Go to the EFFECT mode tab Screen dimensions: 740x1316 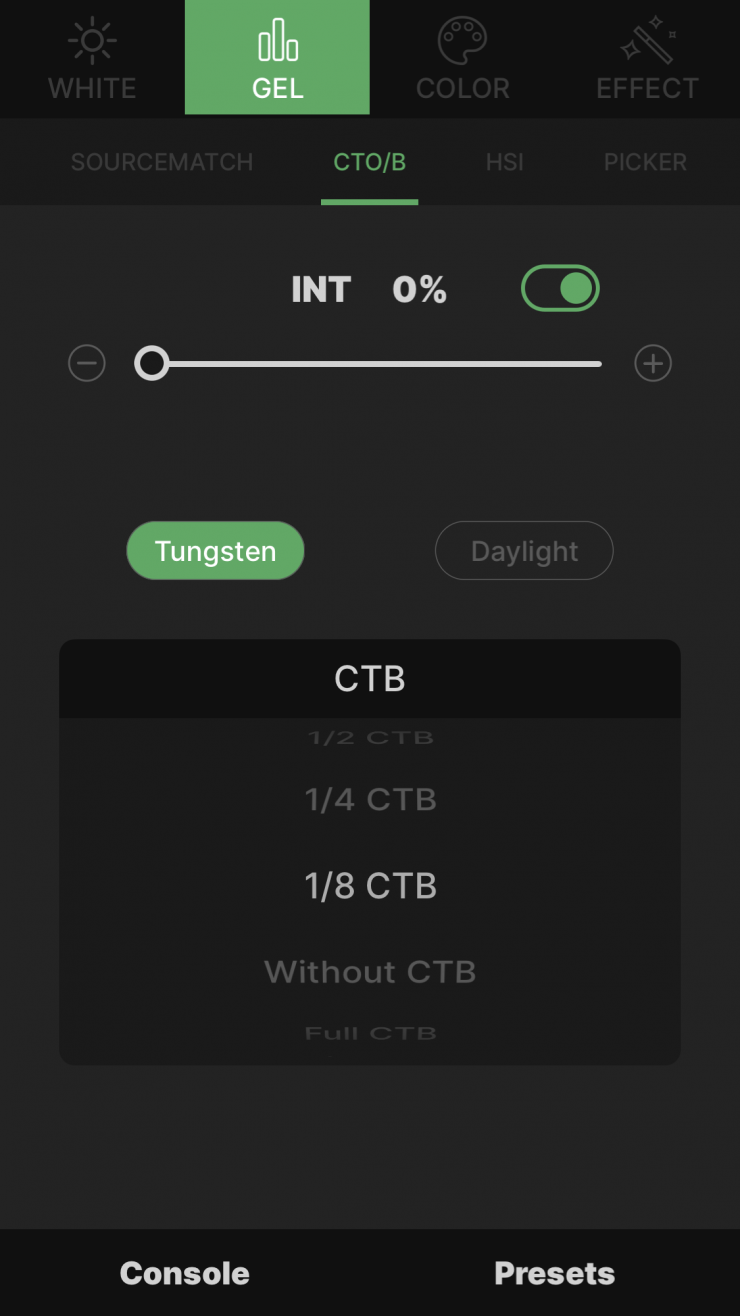coord(647,60)
